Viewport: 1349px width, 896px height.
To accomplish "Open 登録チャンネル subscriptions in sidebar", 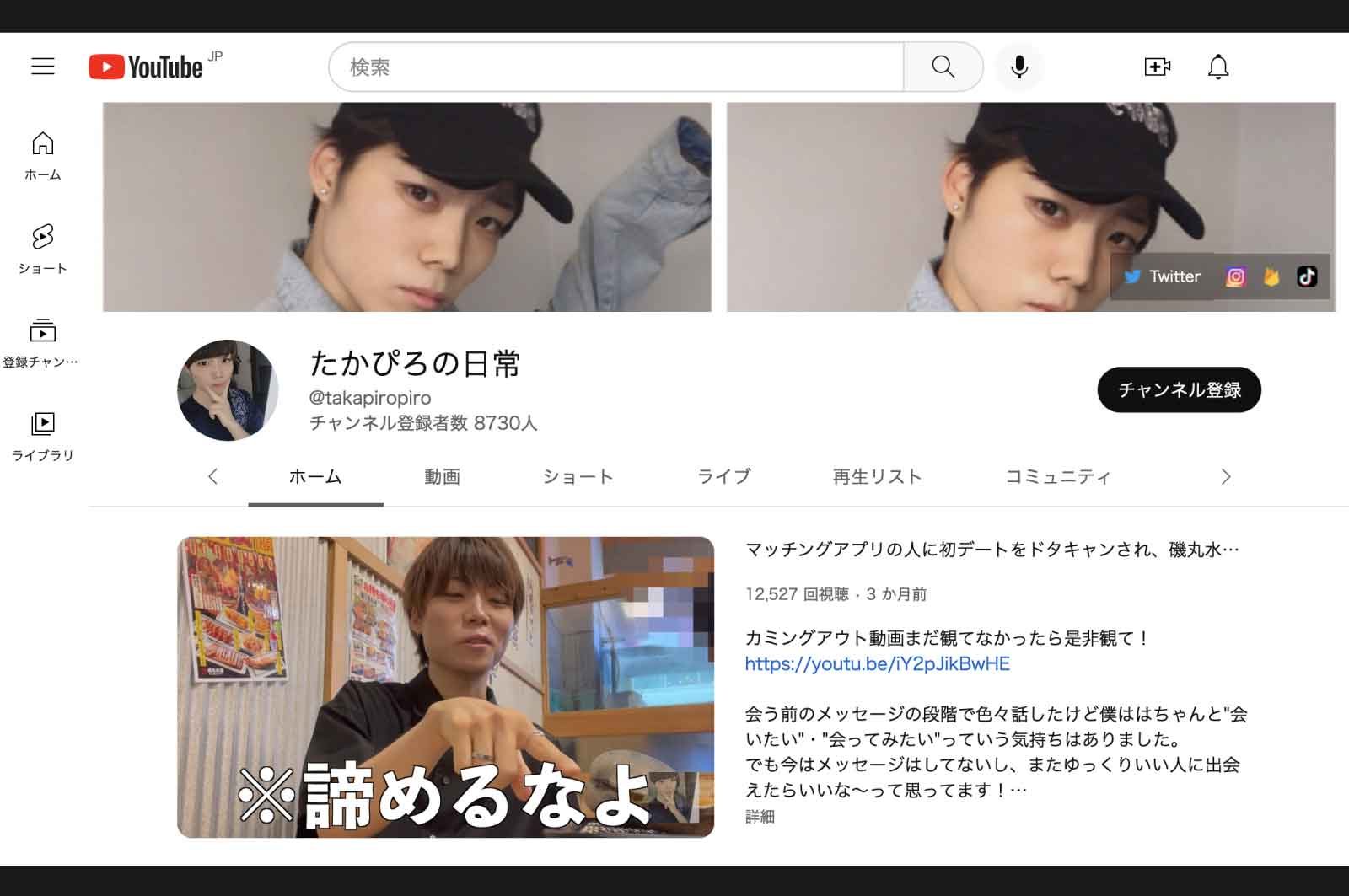I will coord(43,343).
